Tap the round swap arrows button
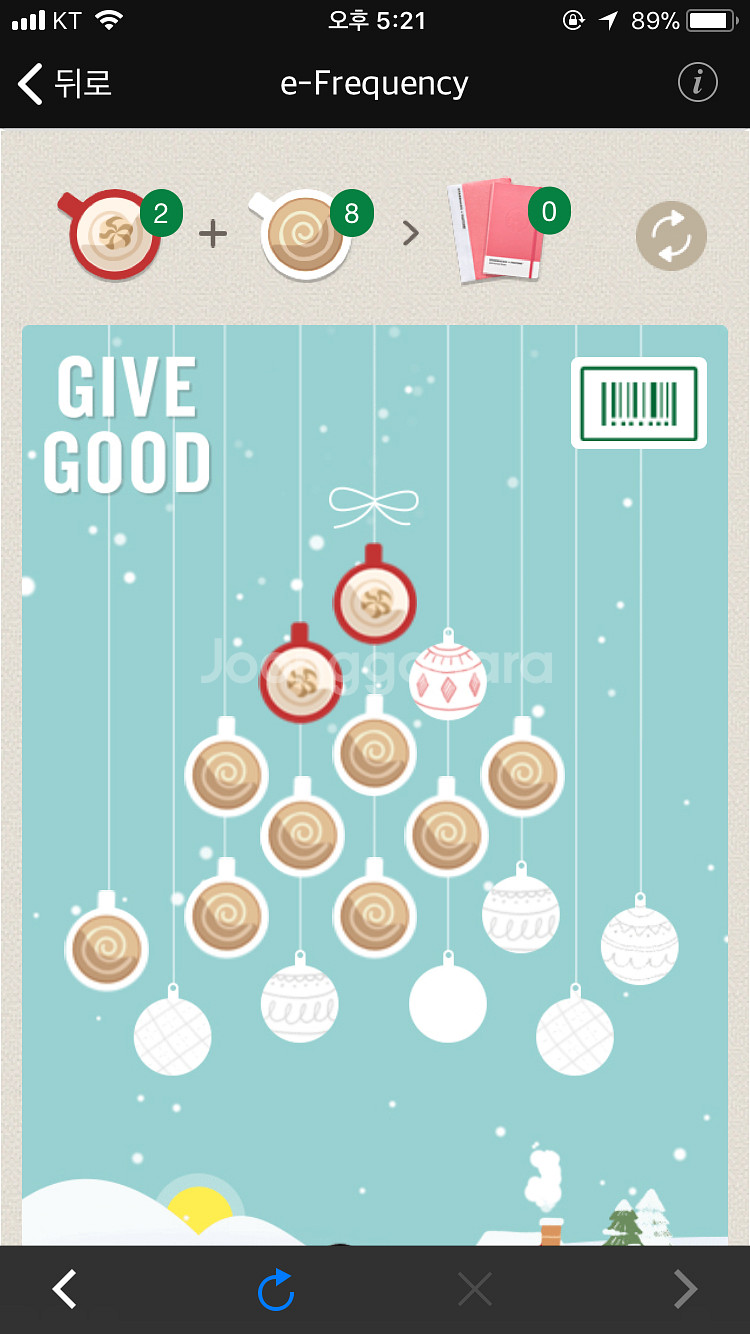 coord(671,237)
